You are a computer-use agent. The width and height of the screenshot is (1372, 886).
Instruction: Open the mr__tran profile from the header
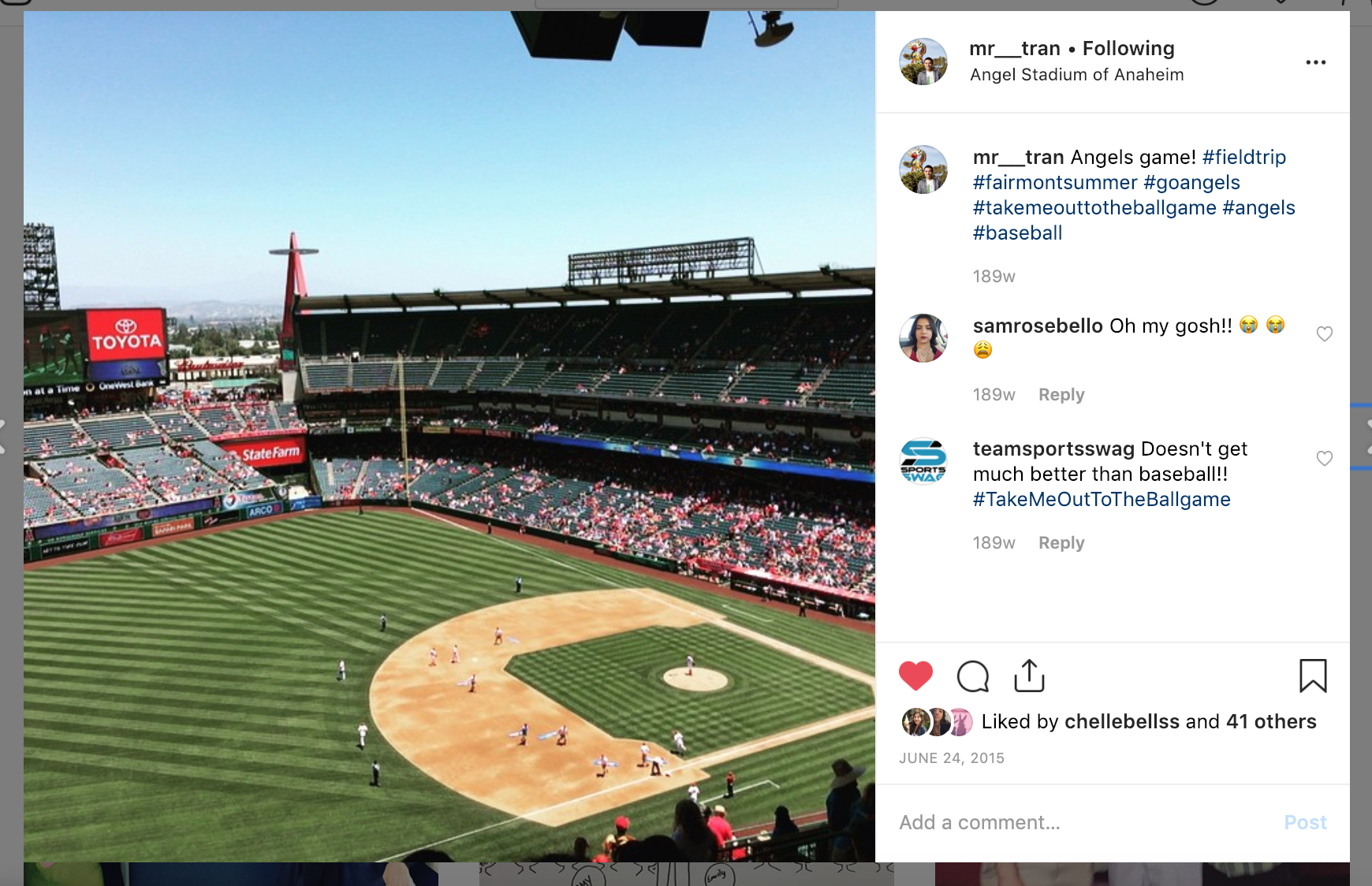click(1014, 49)
